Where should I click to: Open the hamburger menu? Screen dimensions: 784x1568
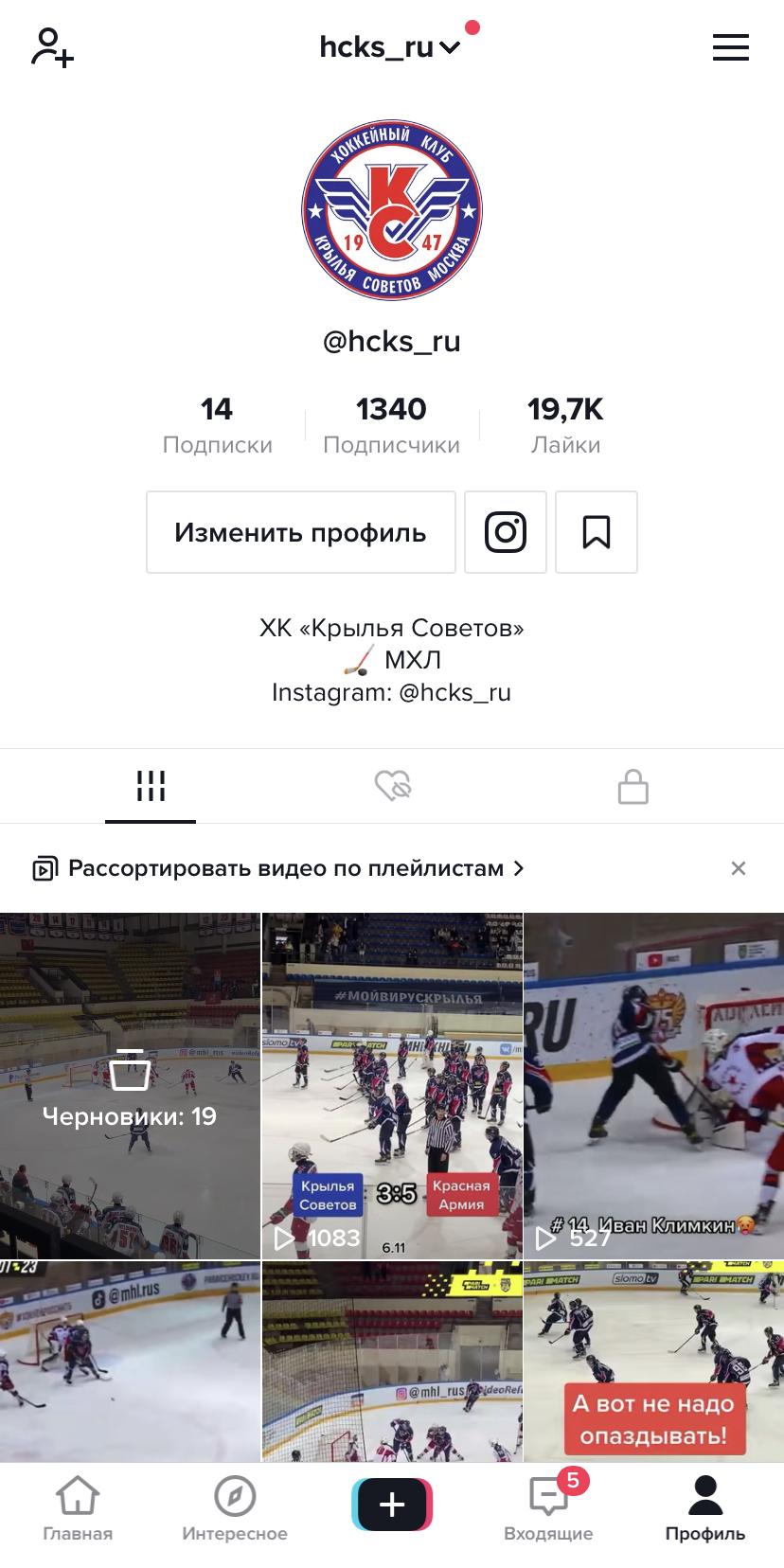pos(730,47)
